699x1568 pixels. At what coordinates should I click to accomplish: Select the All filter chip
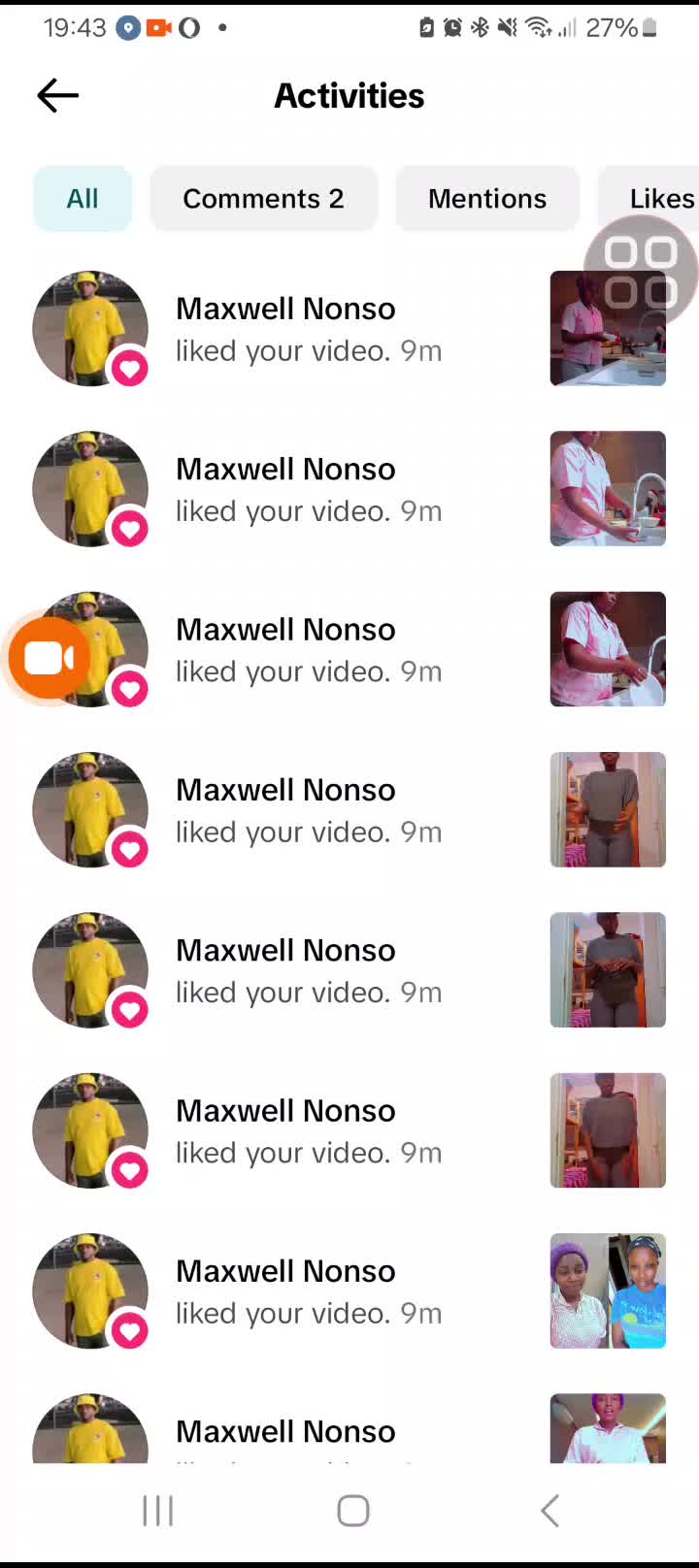coord(83,199)
